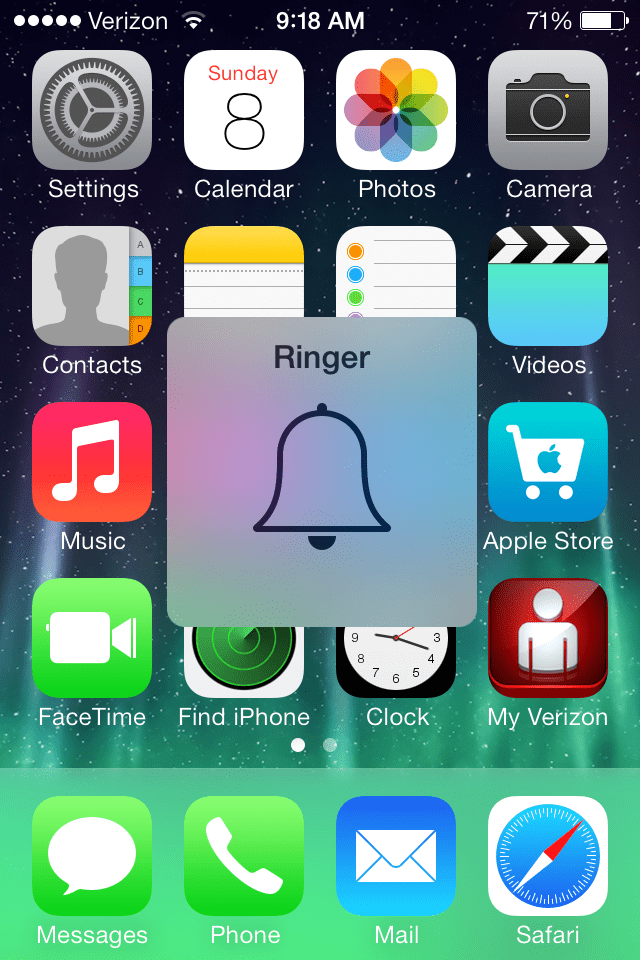Open the Clock app
This screenshot has width=640, height=960.
pyautogui.click(x=396, y=662)
